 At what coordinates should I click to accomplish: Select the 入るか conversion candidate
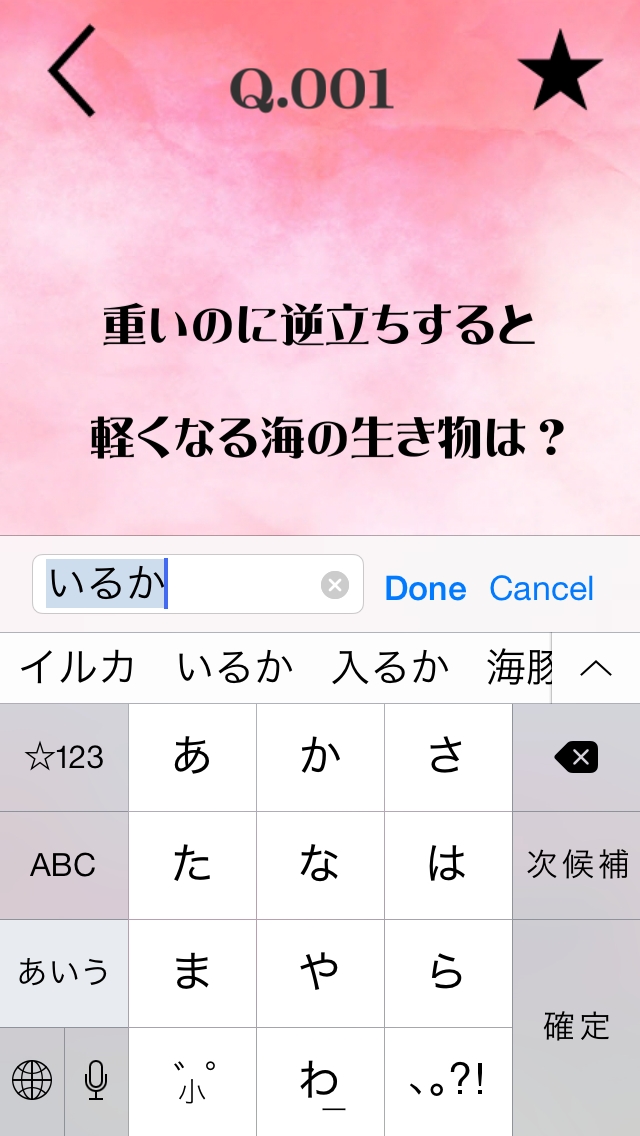[391, 667]
